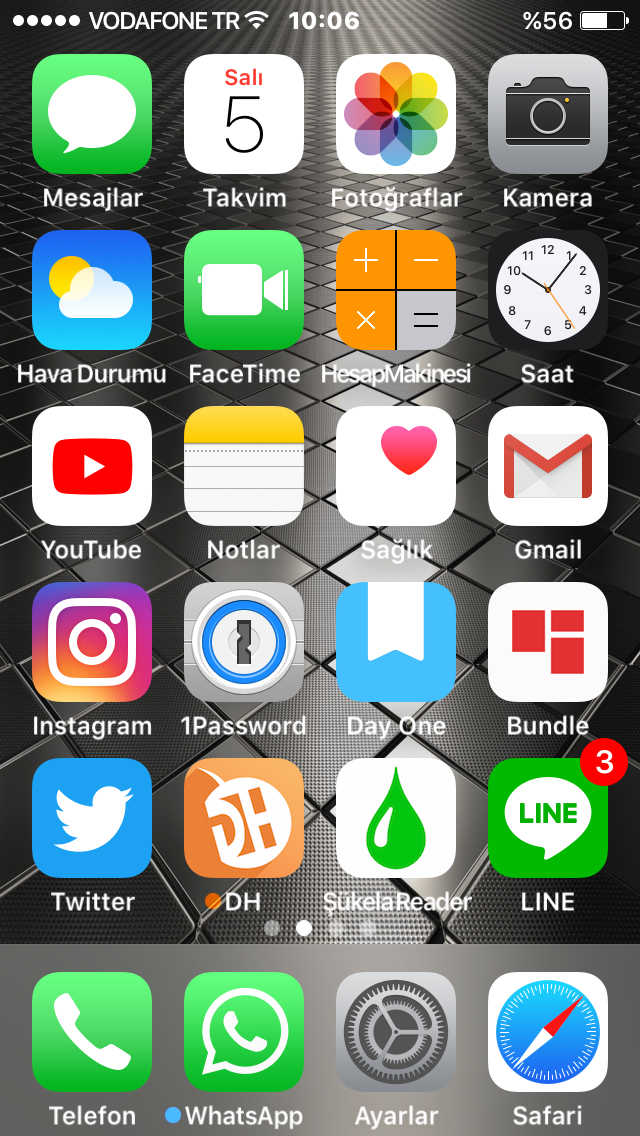
Task: Open Gmail
Action: tap(548, 466)
